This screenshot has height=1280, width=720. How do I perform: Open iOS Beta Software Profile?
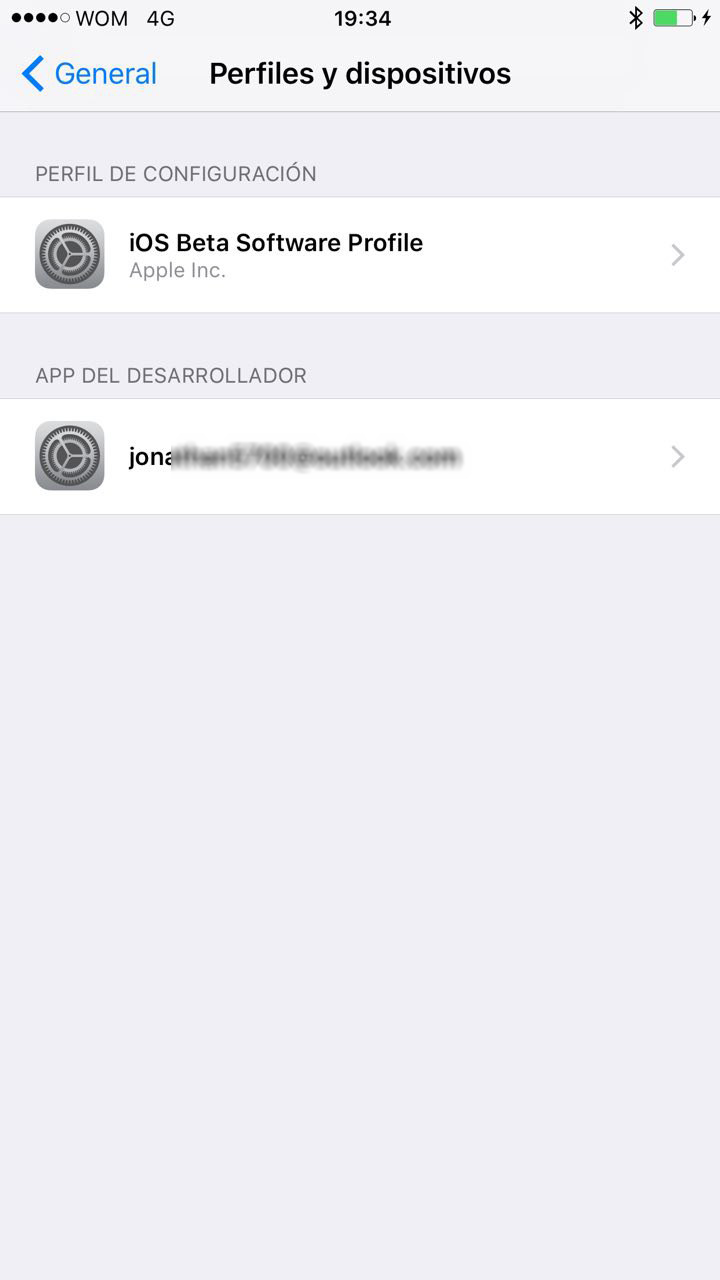(360, 255)
